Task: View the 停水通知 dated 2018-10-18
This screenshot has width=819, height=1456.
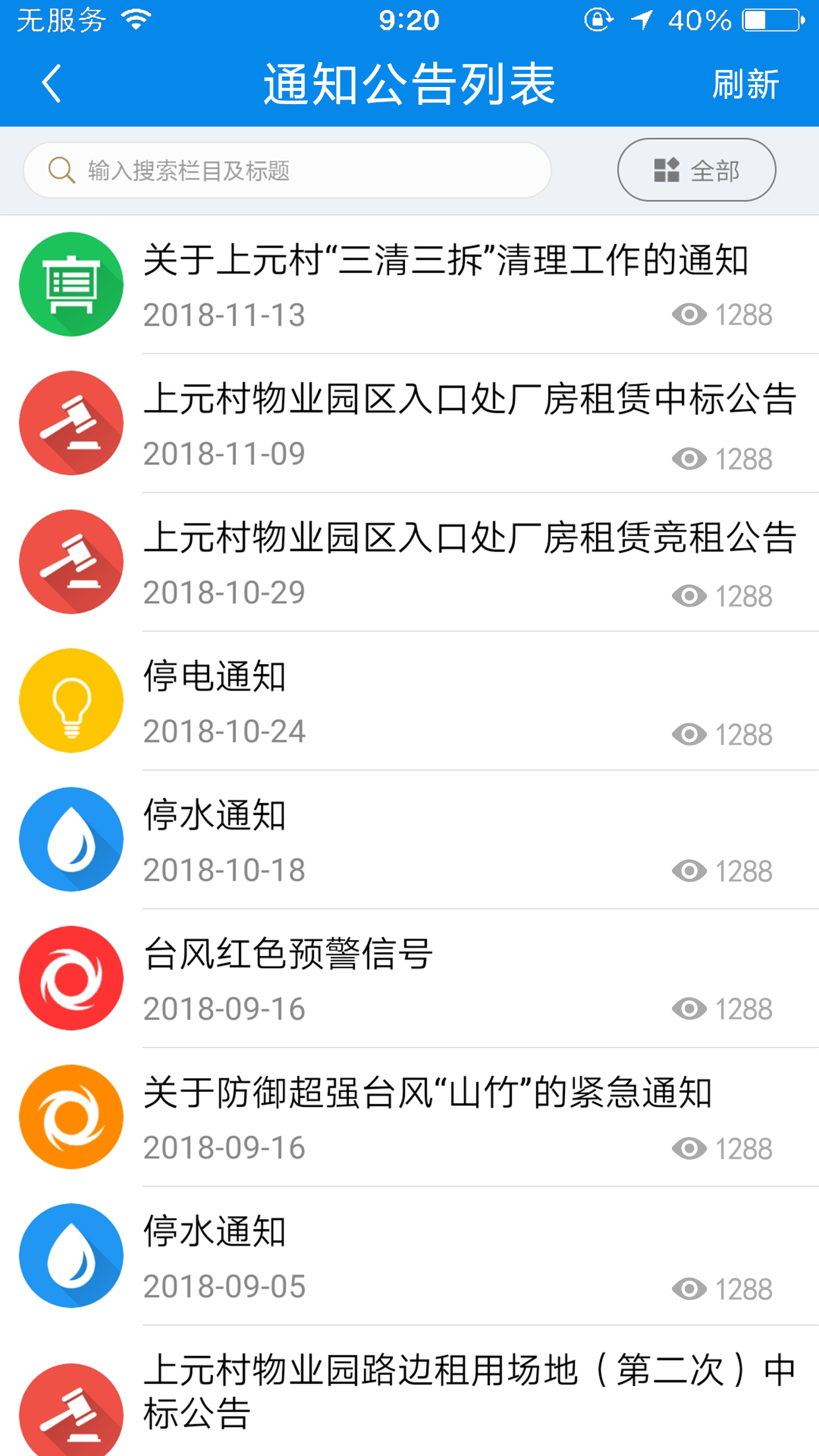Action: 409,839
